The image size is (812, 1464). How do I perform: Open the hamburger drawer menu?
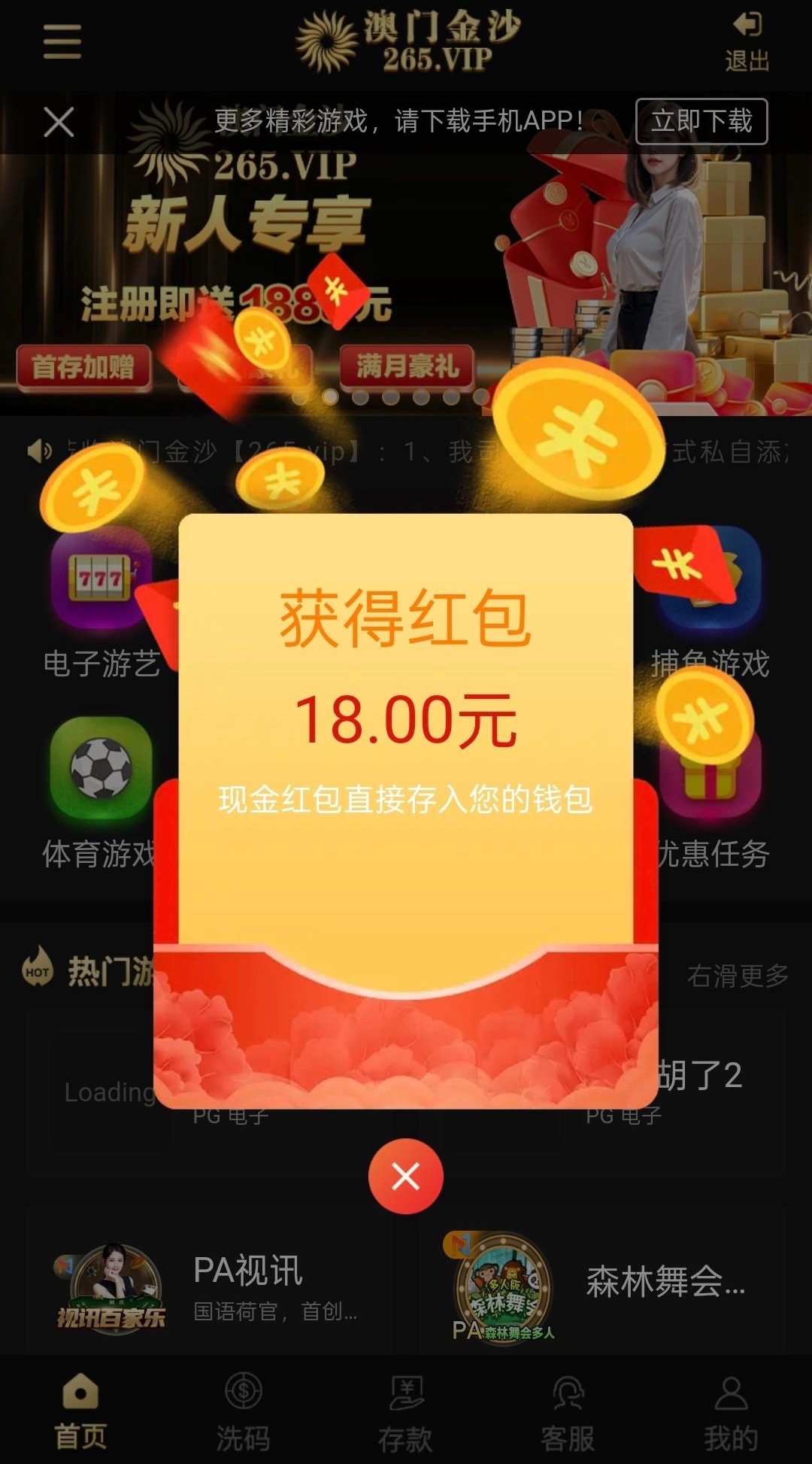(x=62, y=41)
